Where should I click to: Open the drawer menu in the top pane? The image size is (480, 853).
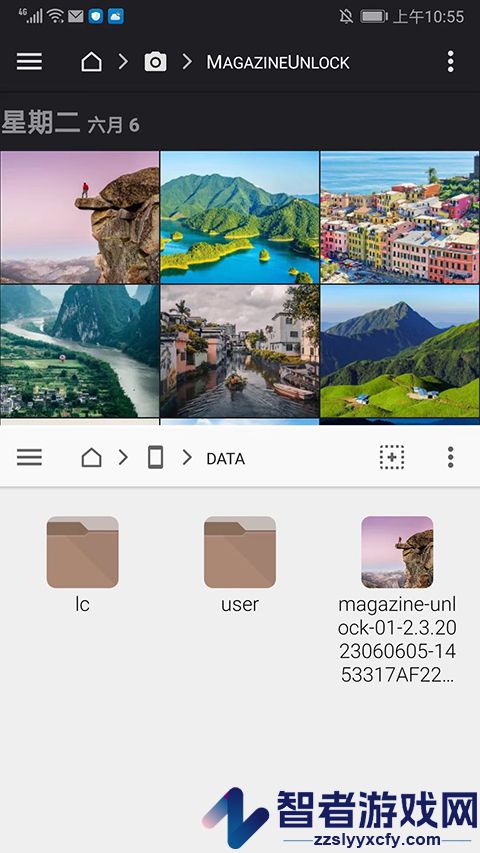click(29, 62)
